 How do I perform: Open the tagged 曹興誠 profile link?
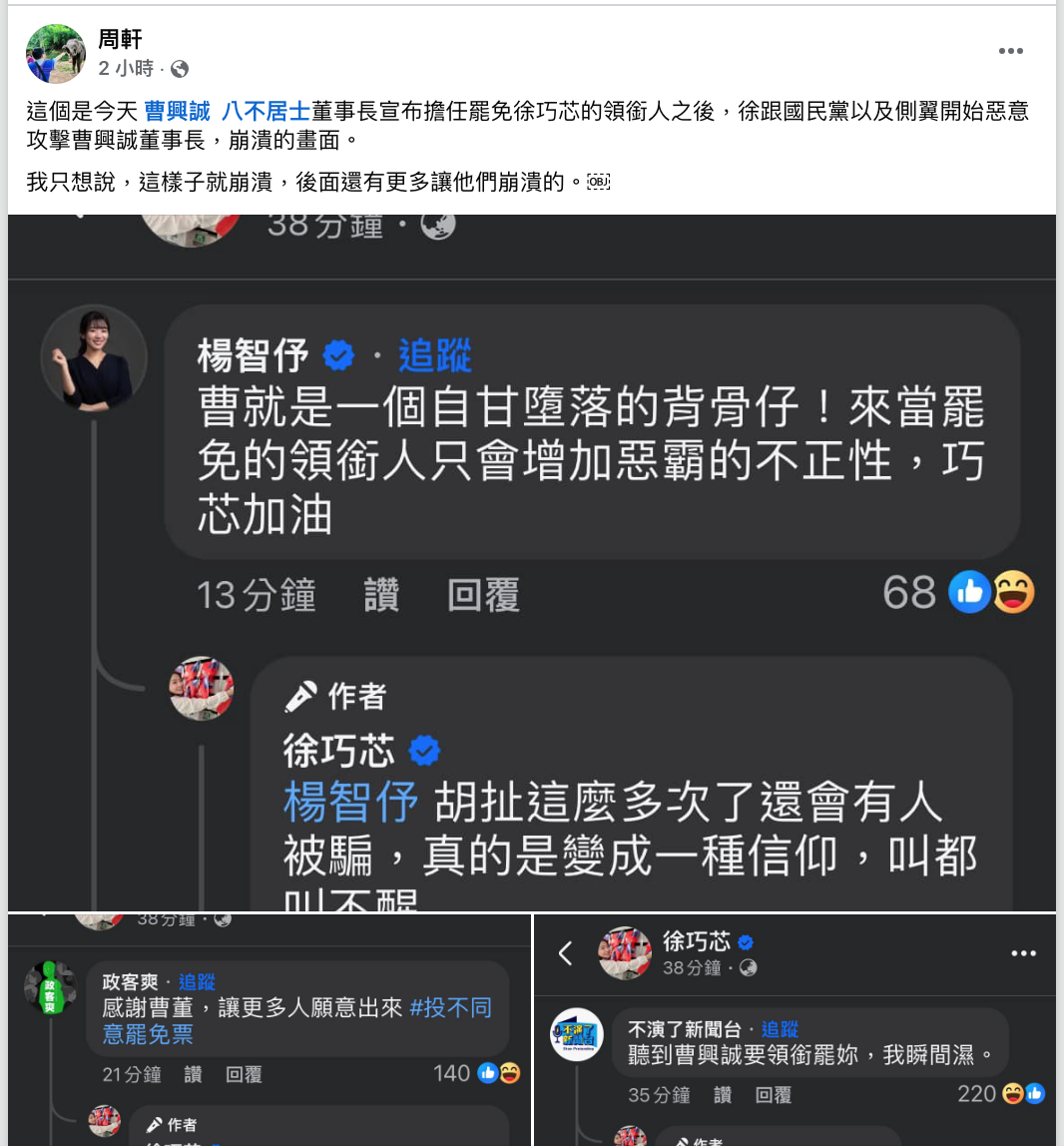tap(177, 112)
